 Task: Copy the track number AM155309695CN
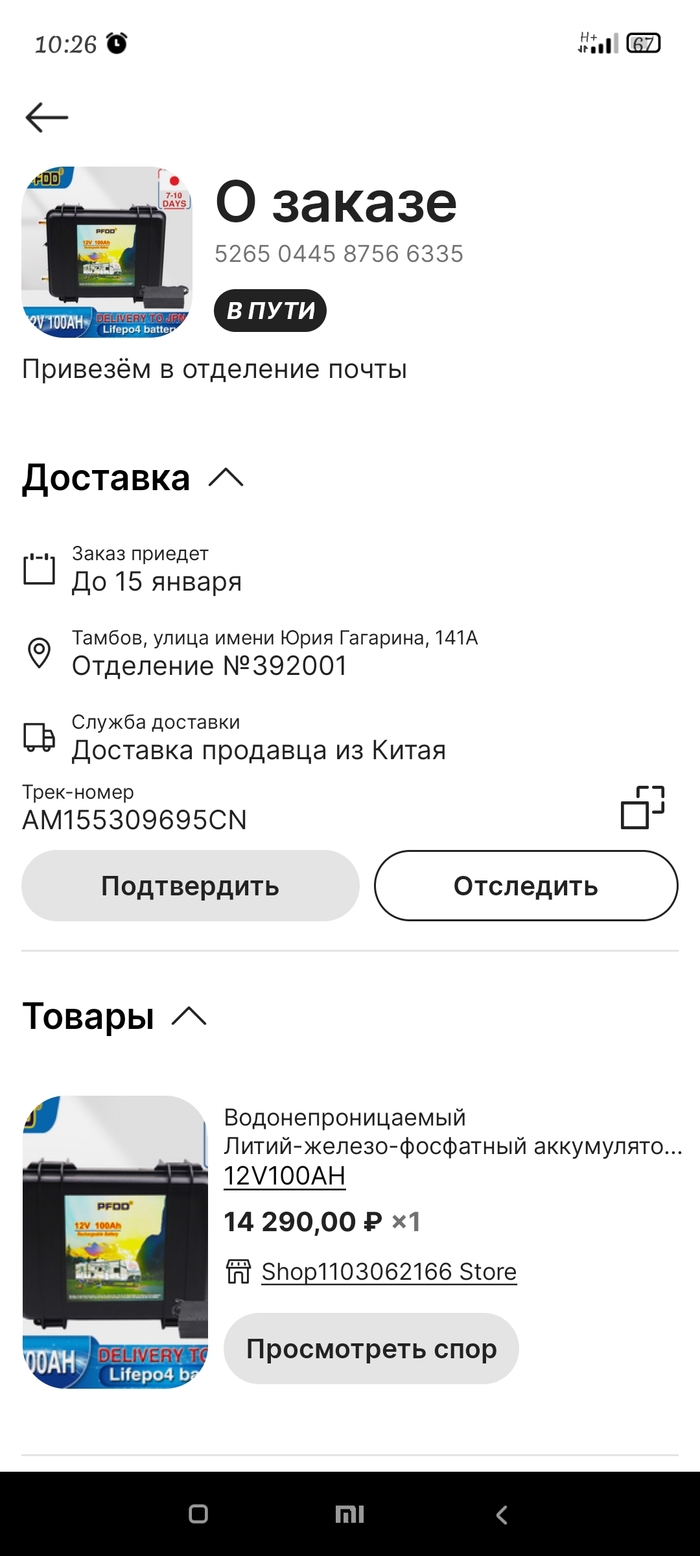point(642,807)
